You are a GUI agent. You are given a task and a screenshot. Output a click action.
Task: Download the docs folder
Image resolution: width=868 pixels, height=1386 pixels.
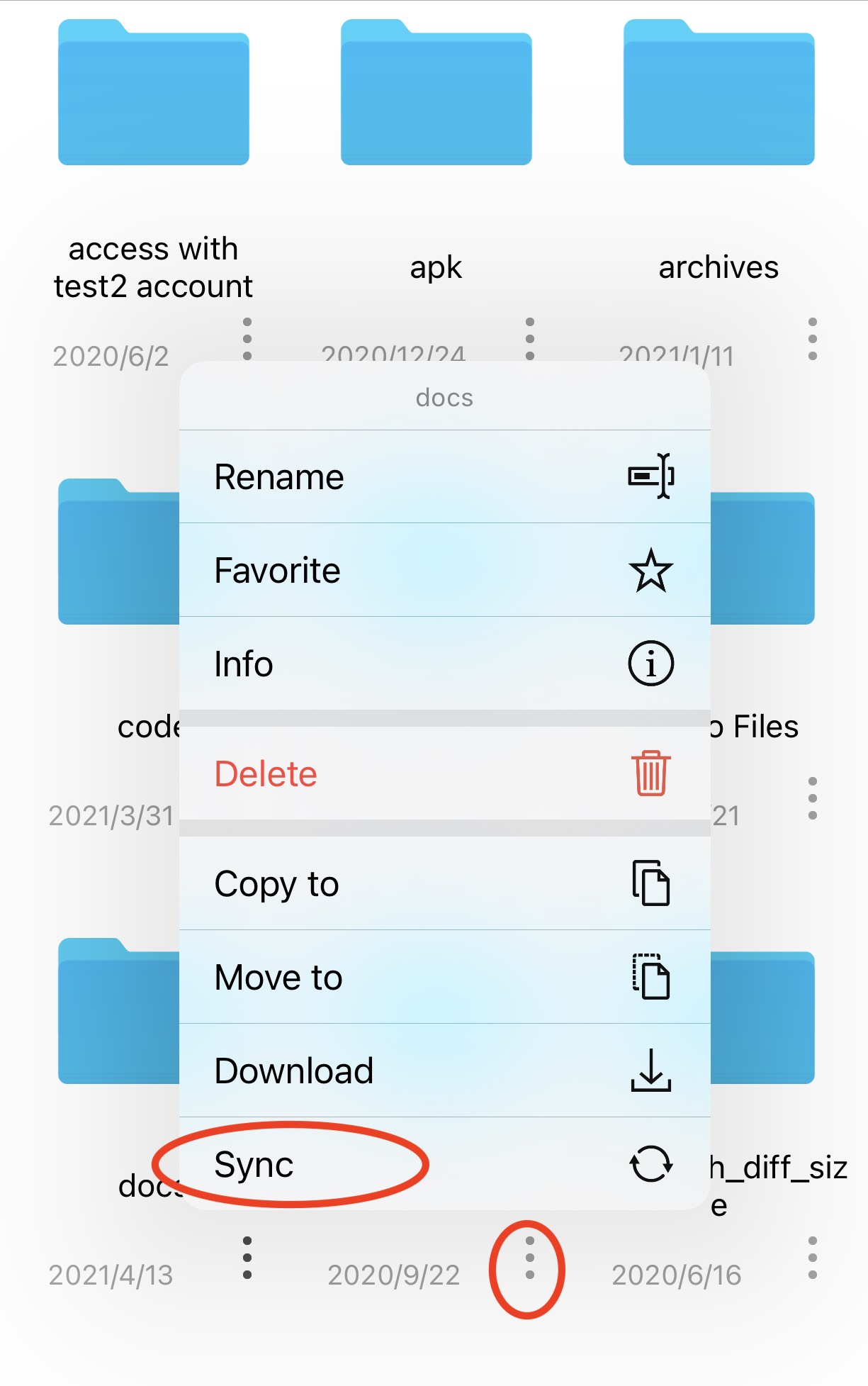click(x=444, y=1071)
